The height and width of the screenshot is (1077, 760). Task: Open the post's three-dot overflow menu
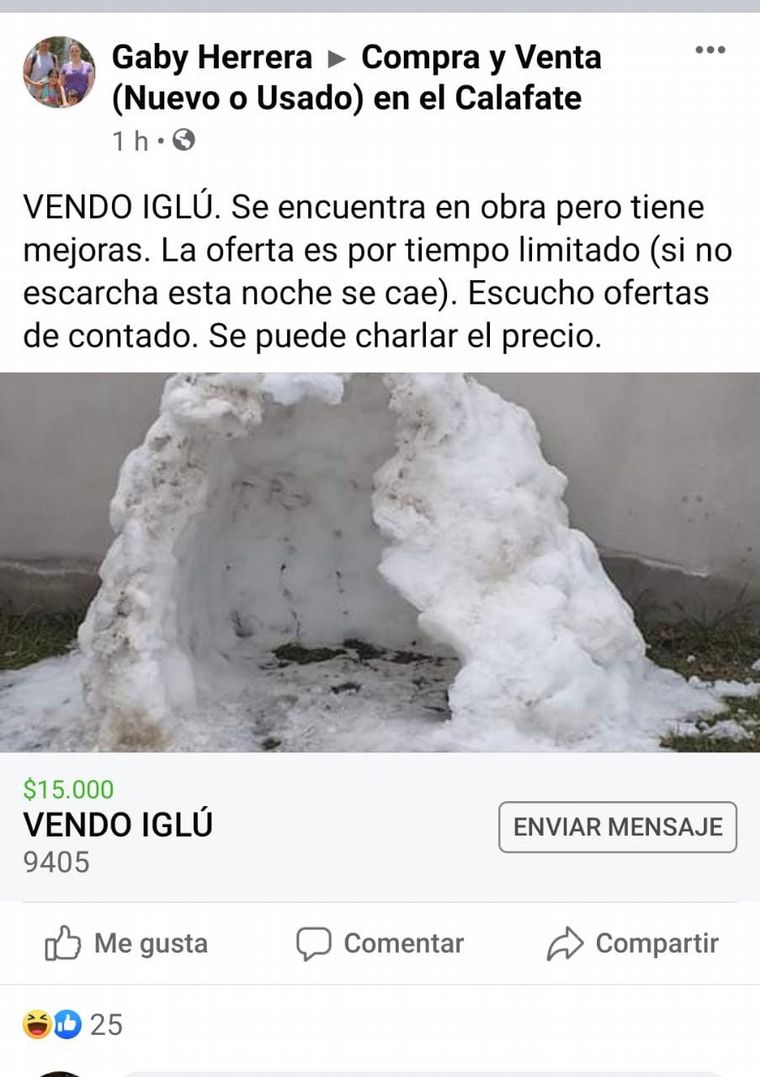(709, 50)
